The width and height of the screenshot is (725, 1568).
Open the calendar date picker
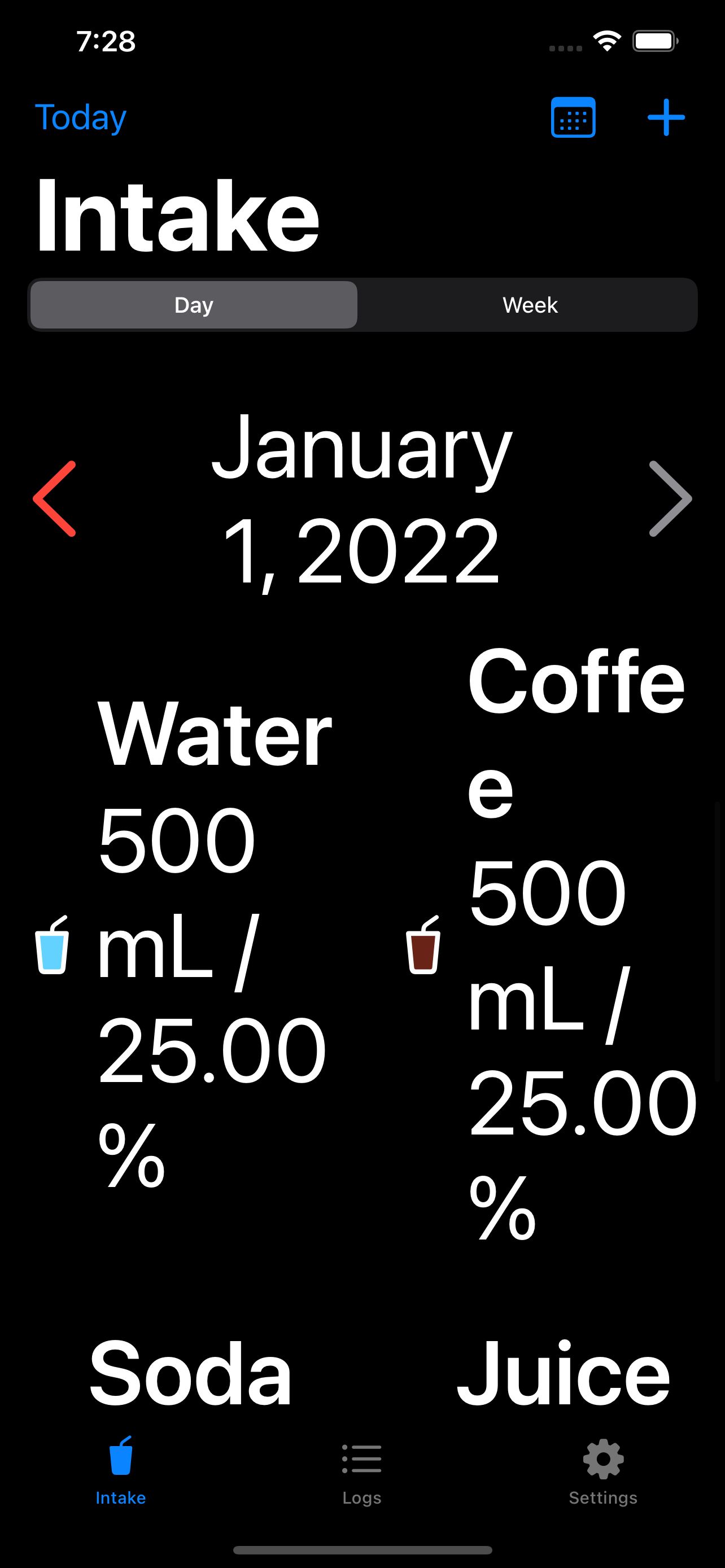[573, 117]
